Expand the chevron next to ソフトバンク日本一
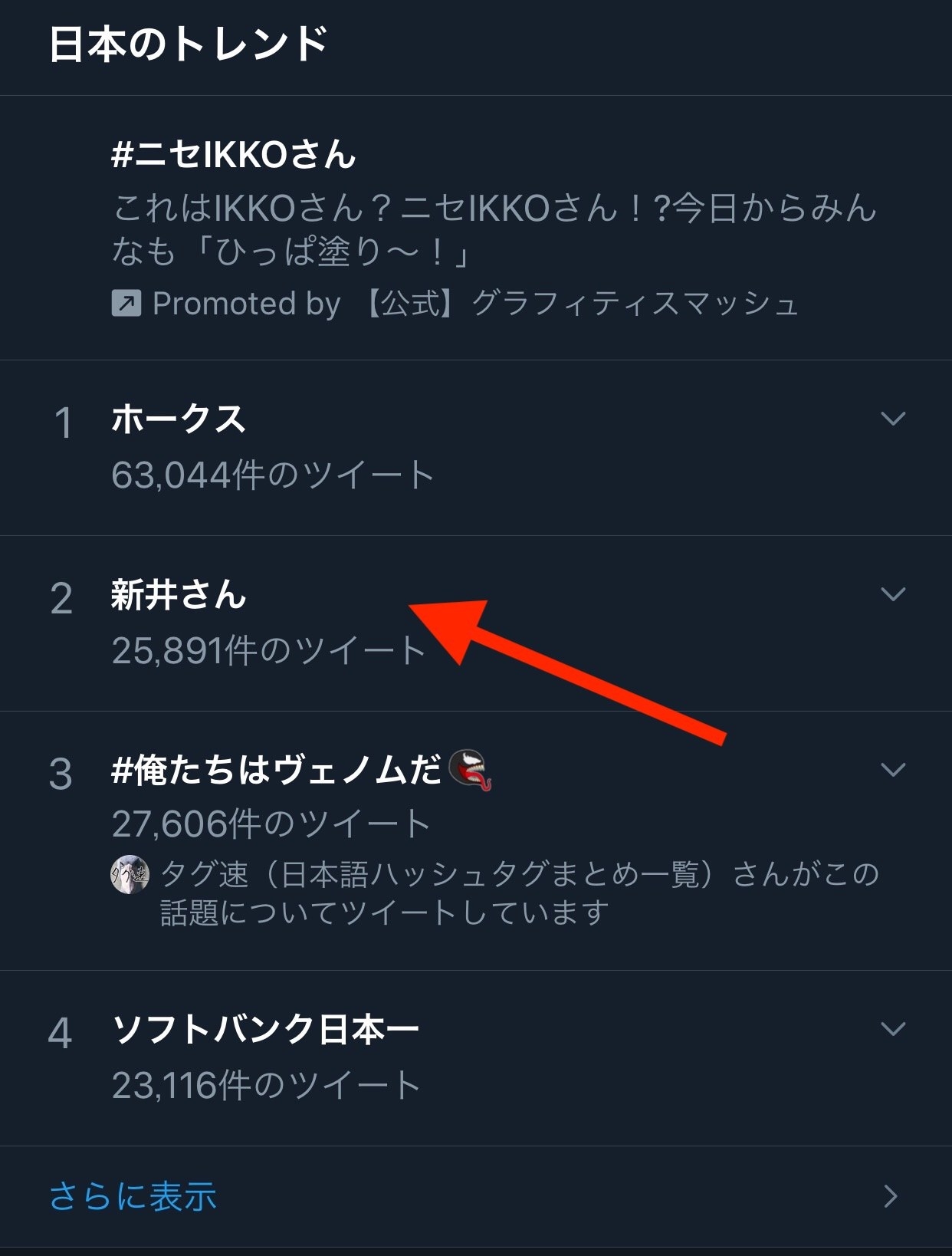 tap(893, 1029)
